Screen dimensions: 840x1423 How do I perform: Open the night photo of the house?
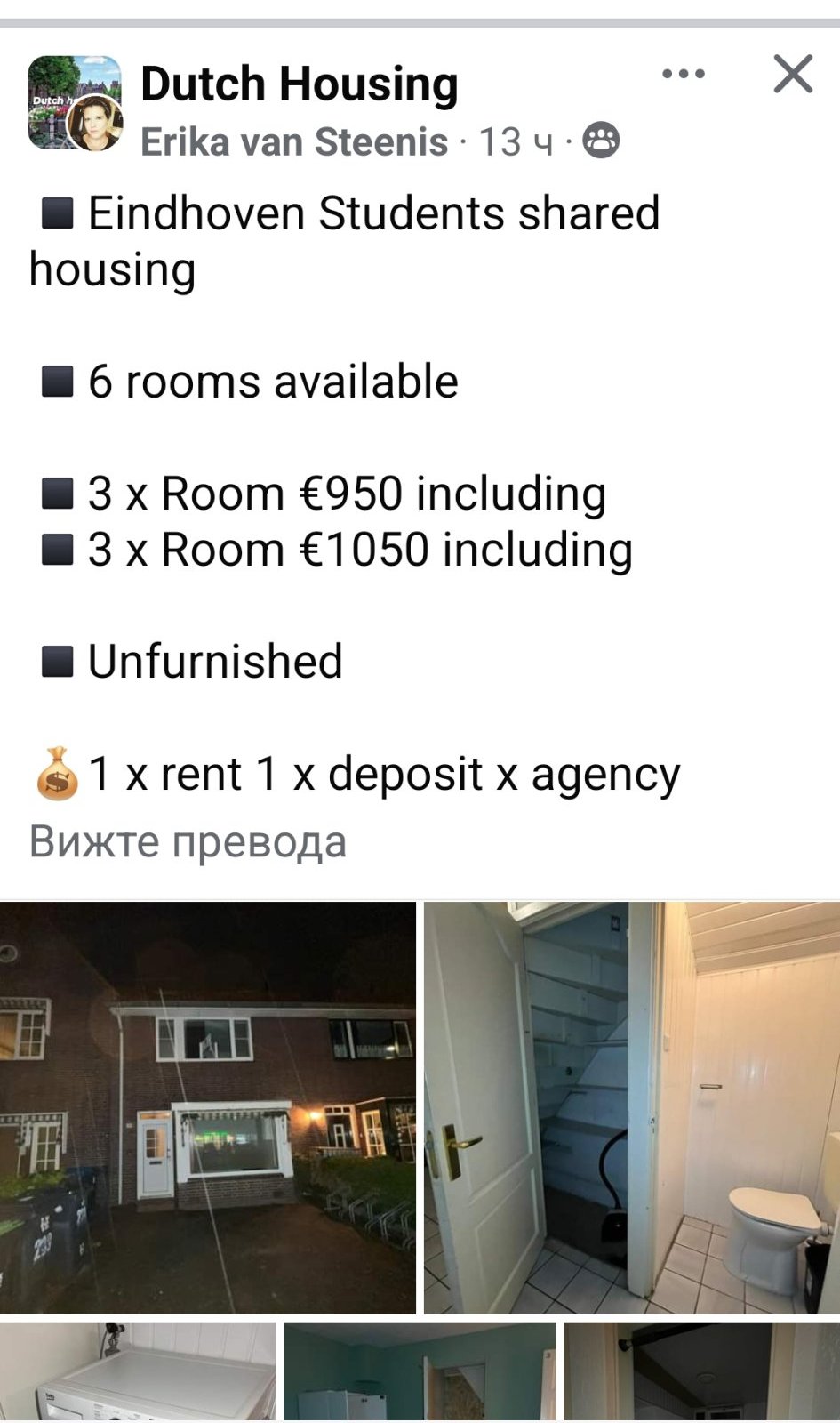[207, 1107]
